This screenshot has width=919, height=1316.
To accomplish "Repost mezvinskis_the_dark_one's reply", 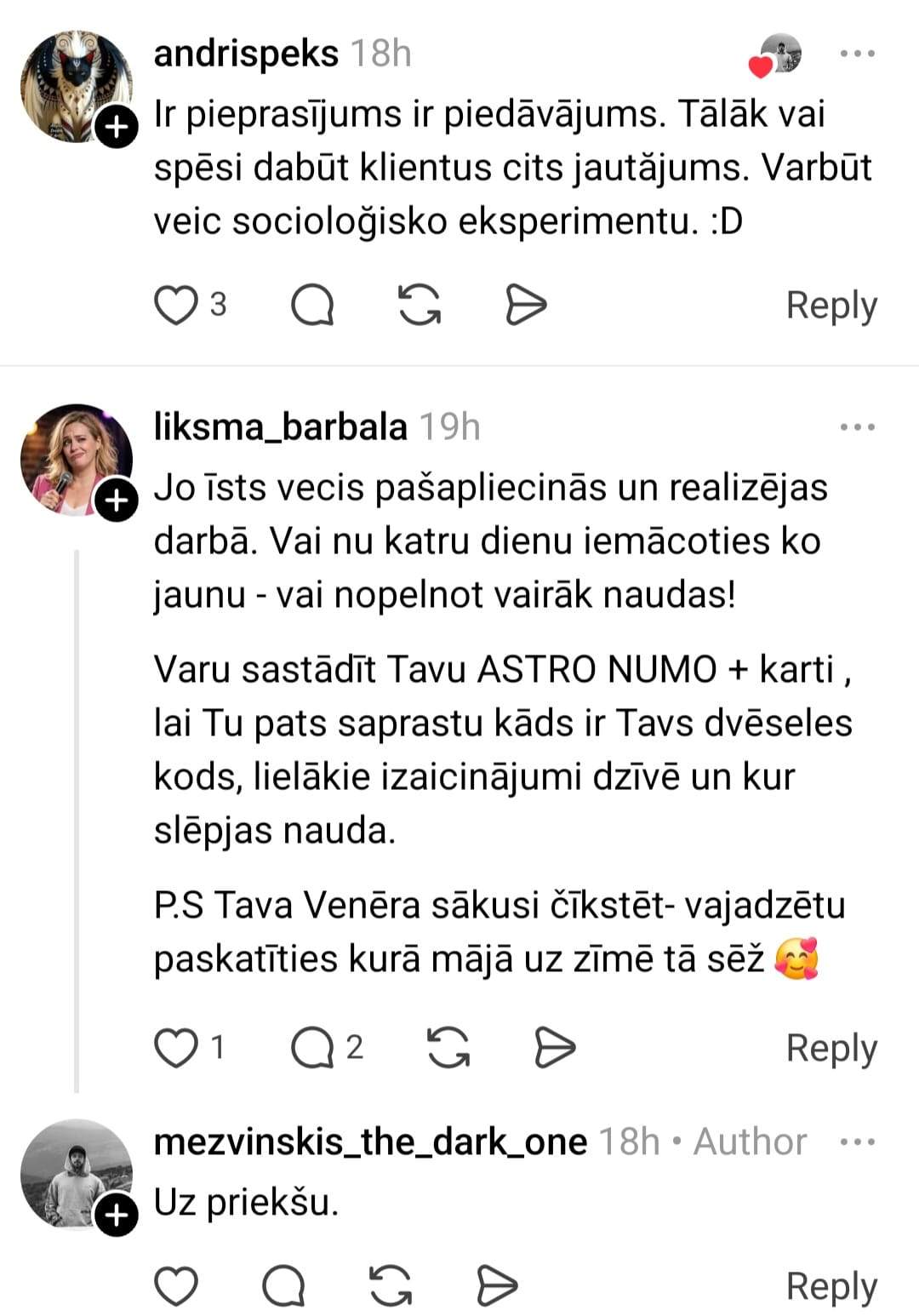I will point(391,1285).
